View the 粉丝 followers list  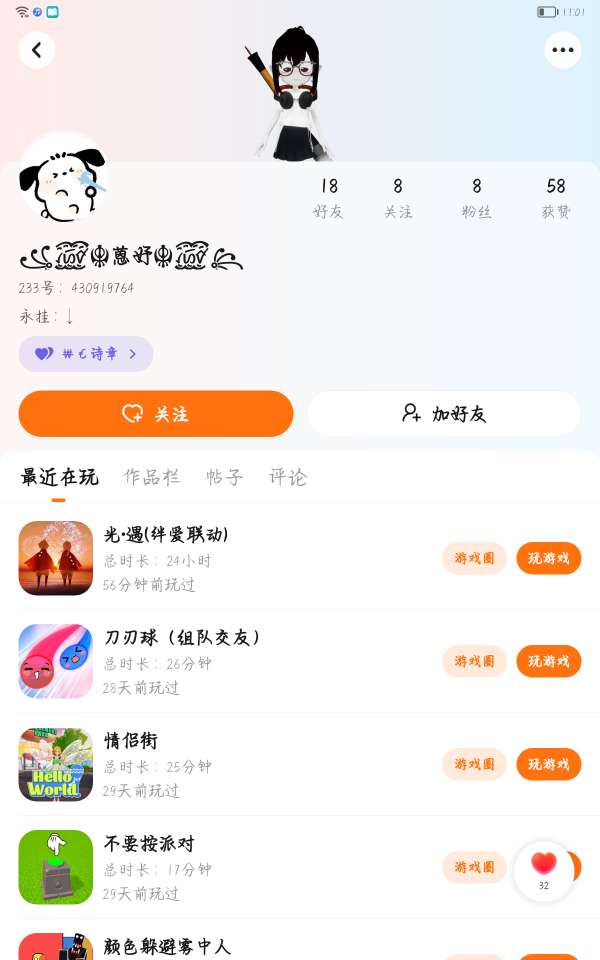477,197
